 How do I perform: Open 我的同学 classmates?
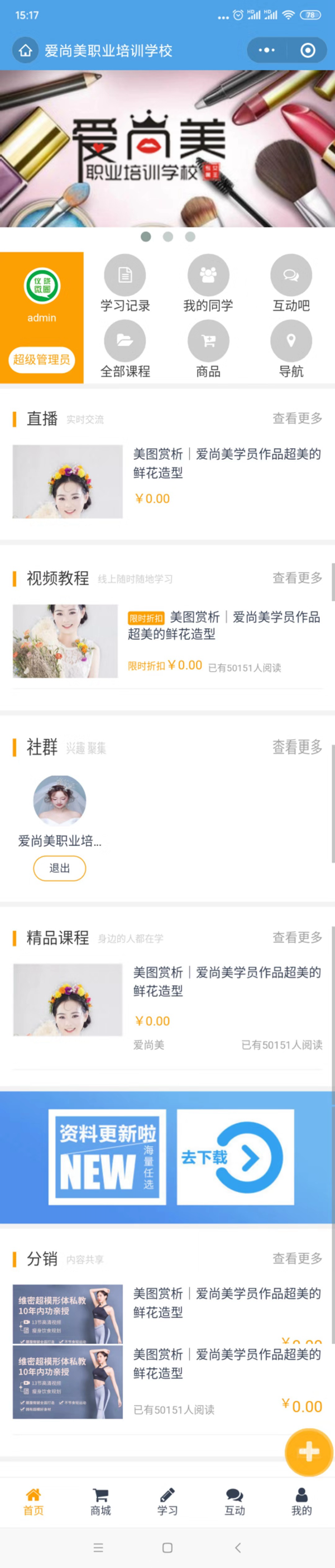[x=208, y=284]
